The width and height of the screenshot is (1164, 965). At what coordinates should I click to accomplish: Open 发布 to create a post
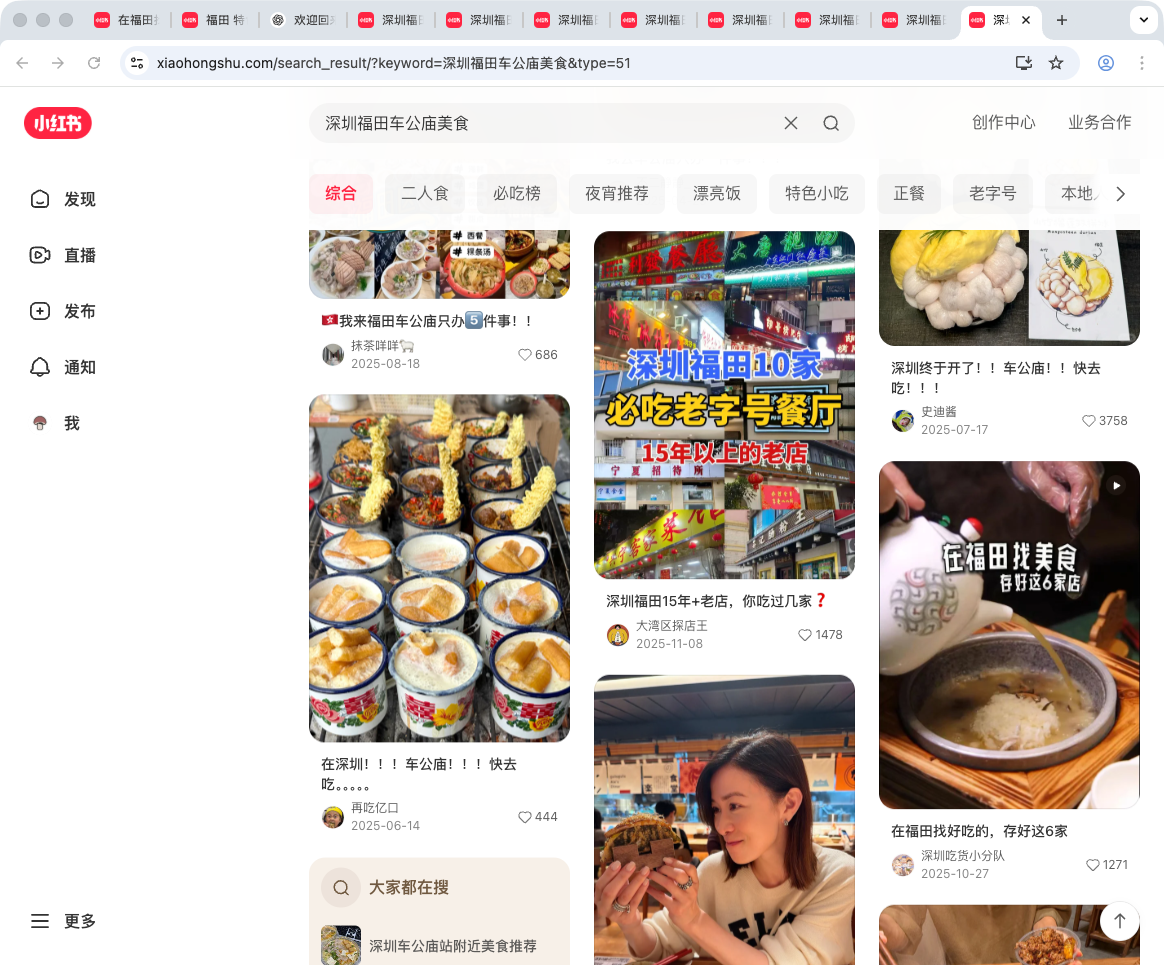click(x=64, y=311)
